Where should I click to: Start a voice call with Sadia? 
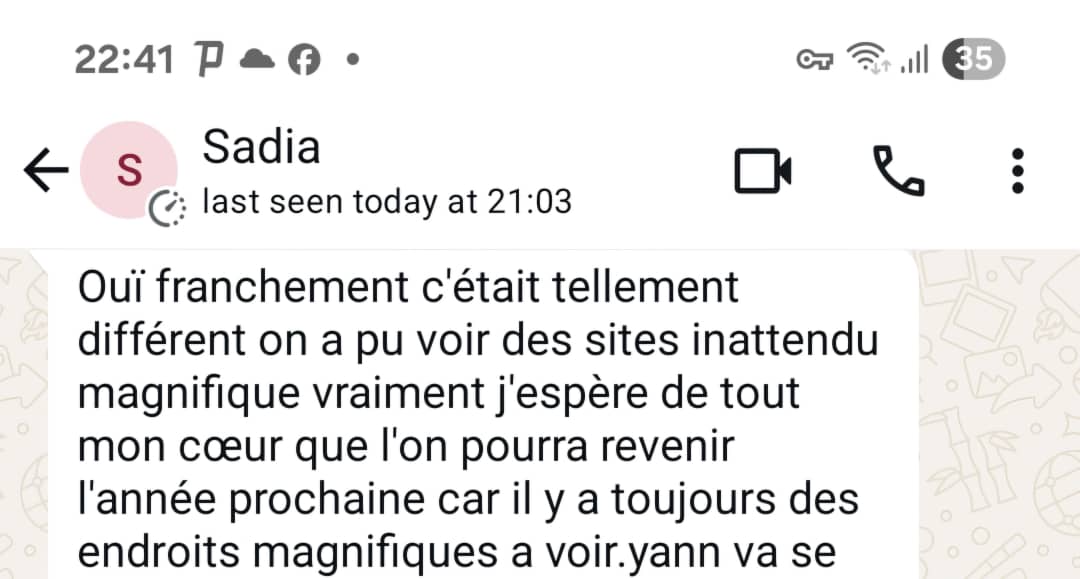click(x=899, y=171)
